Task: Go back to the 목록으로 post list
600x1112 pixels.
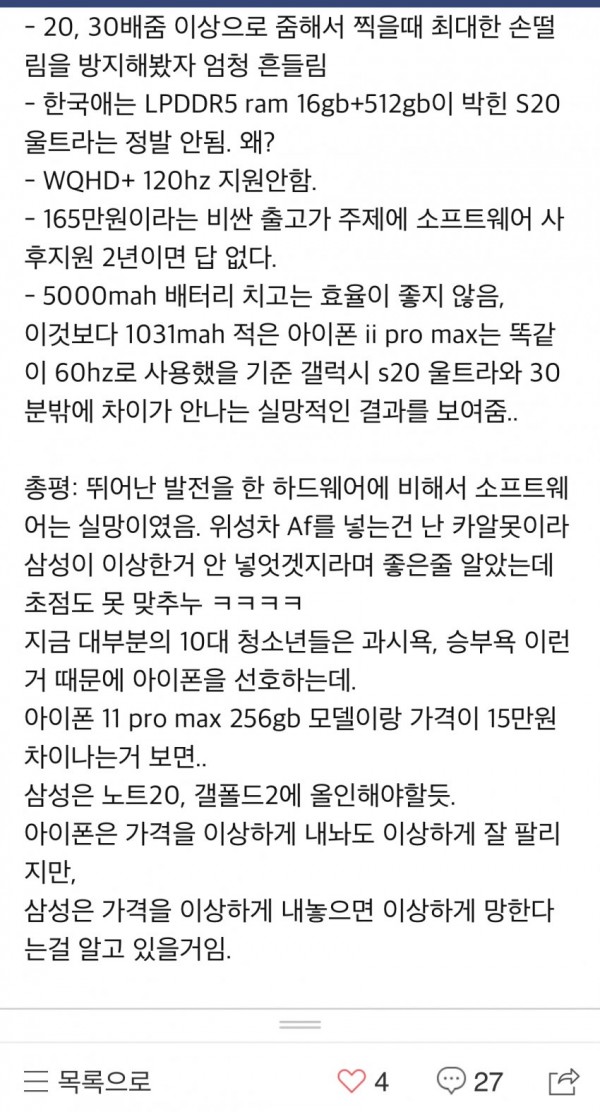Action: tap(87, 1081)
